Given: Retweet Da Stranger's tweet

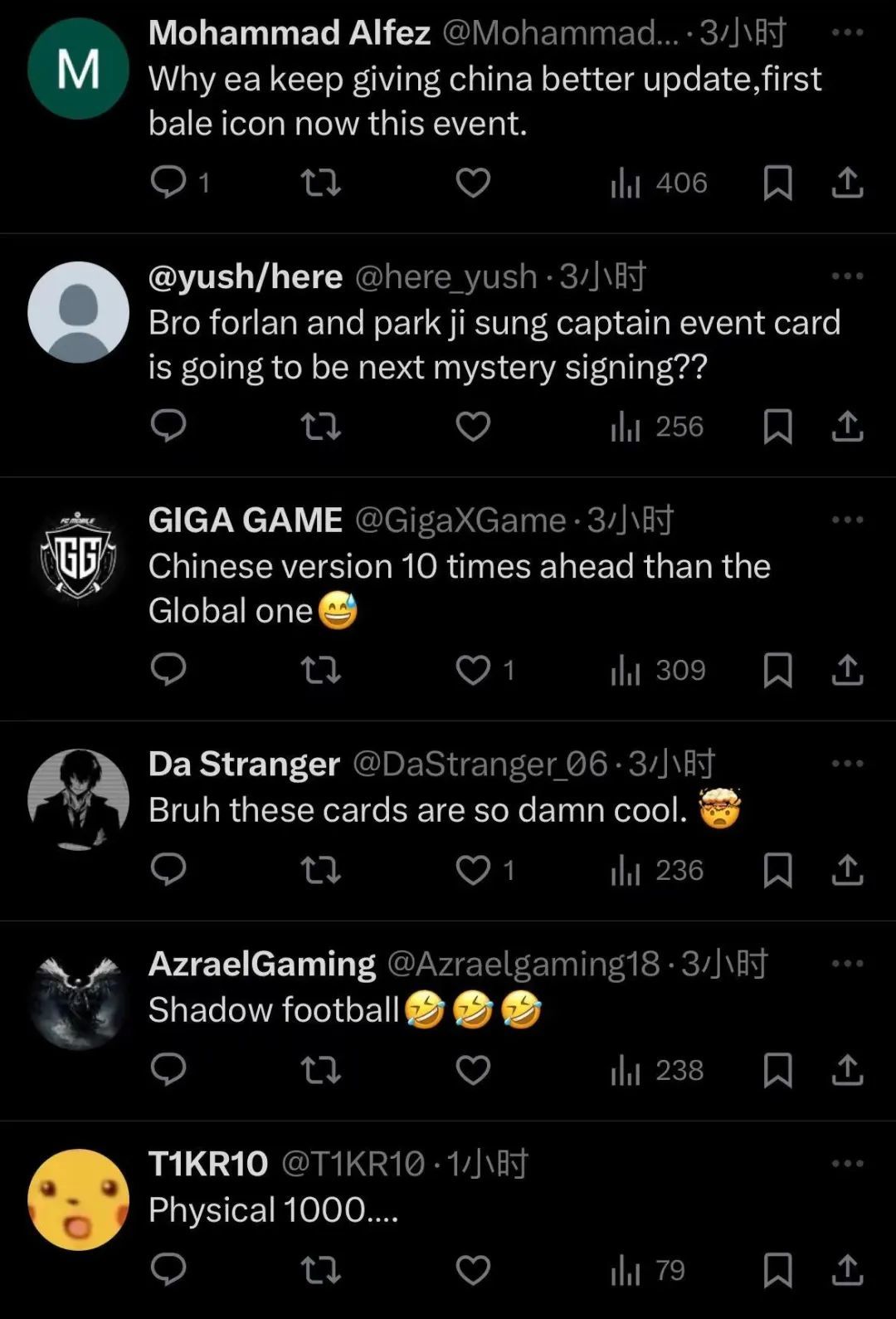Looking at the screenshot, I should tap(320, 870).
